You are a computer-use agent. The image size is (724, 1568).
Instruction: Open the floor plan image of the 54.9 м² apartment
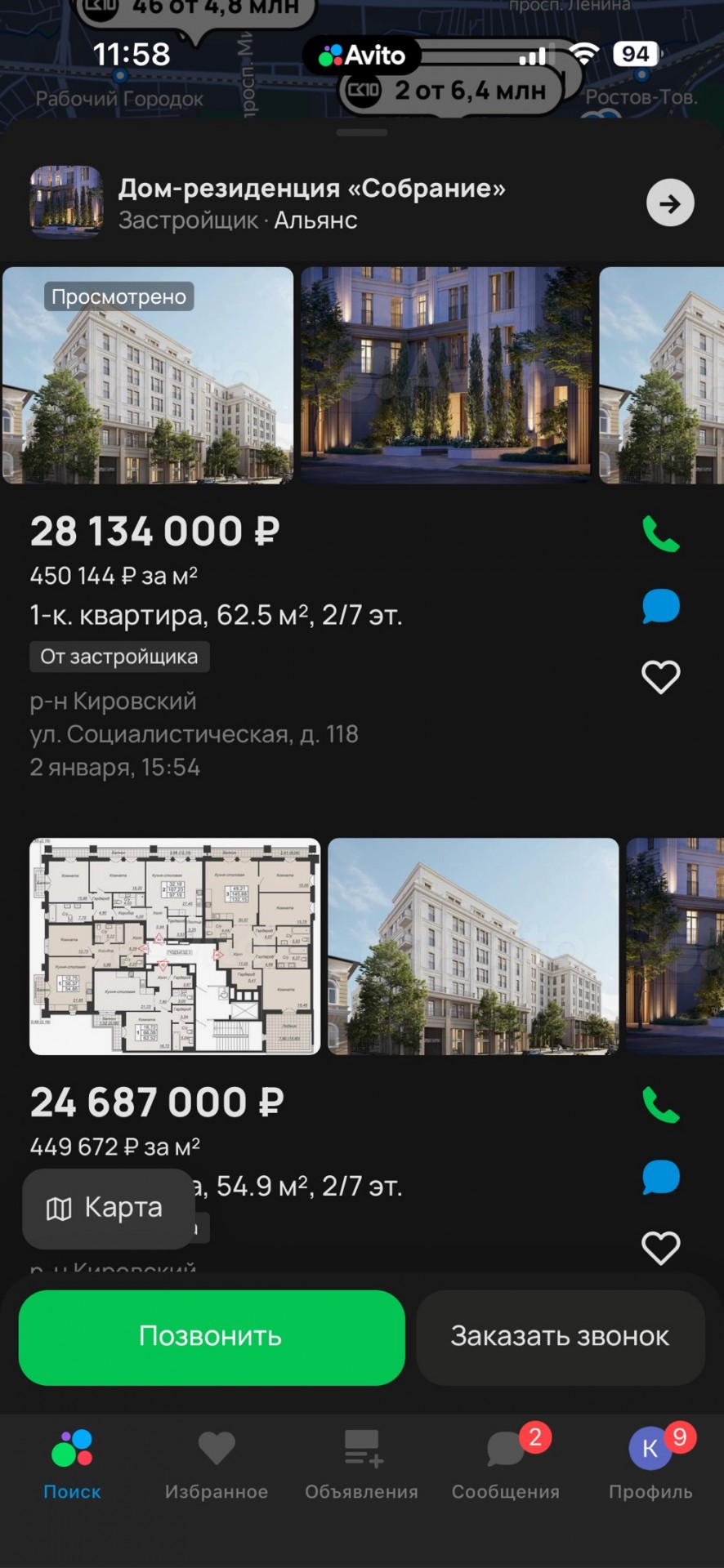[x=175, y=947]
